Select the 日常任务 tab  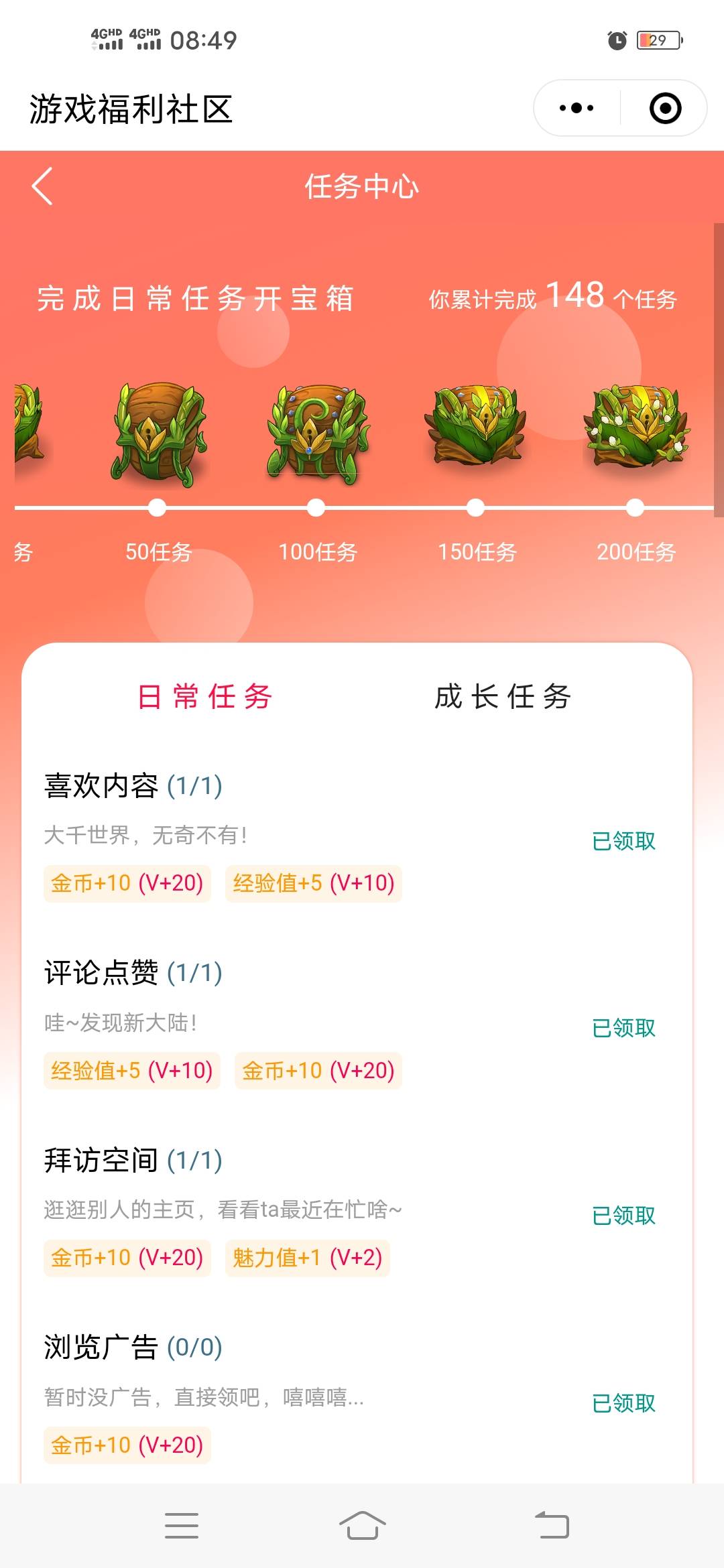tap(204, 696)
